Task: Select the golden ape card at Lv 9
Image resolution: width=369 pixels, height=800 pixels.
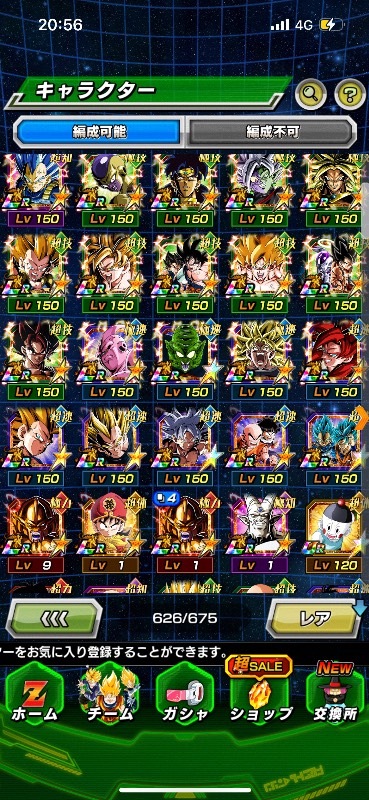Action: point(35,536)
